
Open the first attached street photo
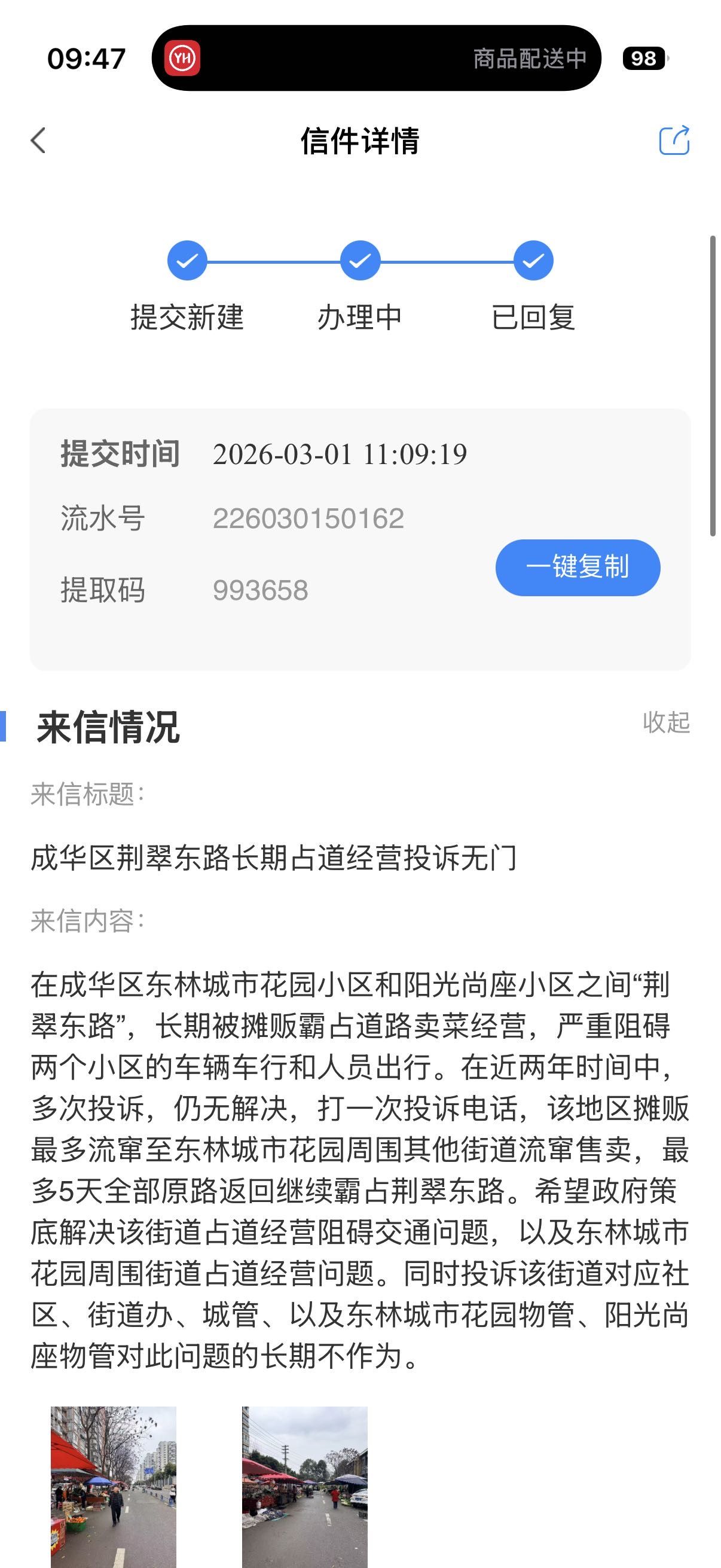pos(113,1485)
